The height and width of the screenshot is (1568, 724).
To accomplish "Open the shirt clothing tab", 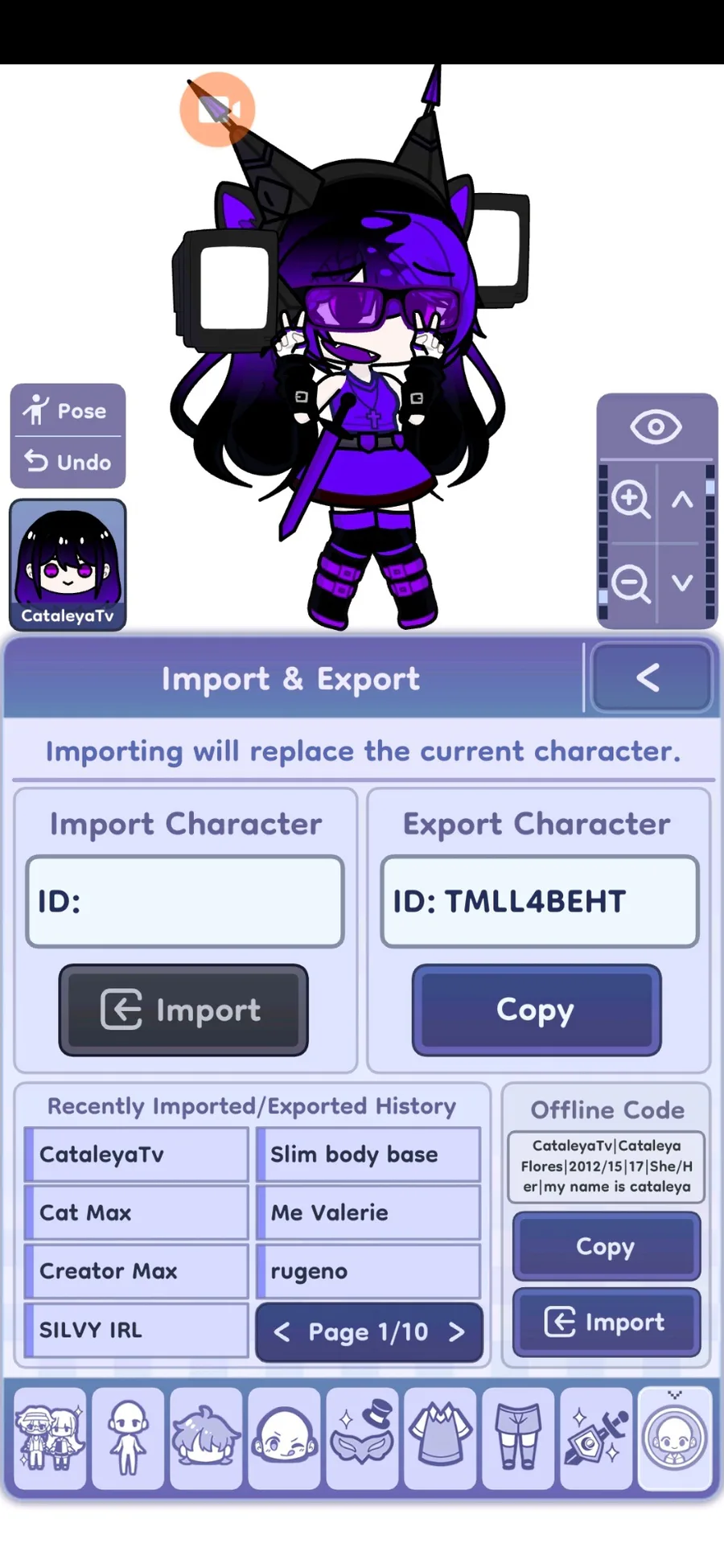I will [x=441, y=1438].
